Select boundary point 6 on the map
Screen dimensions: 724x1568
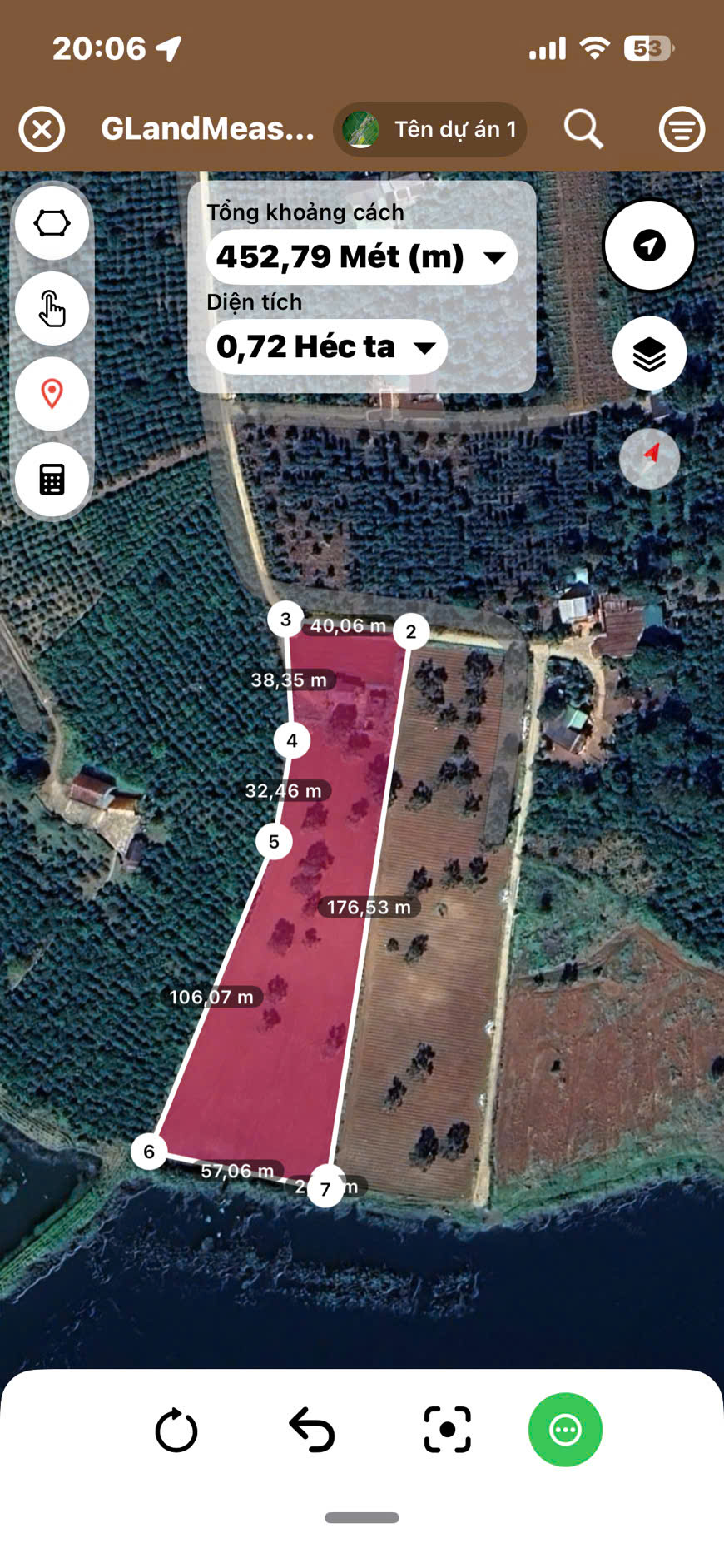(149, 1152)
